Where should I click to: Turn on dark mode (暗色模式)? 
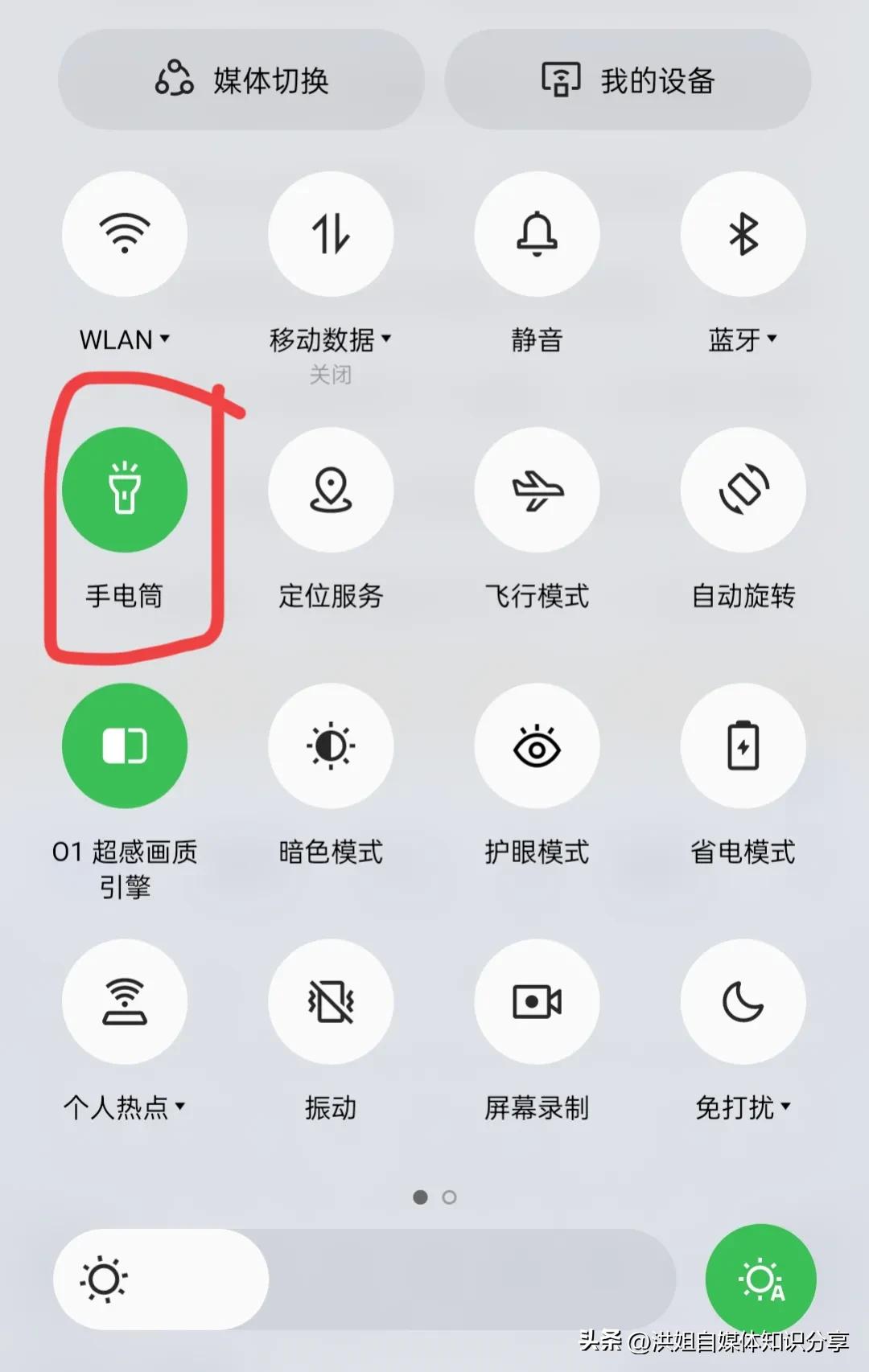click(331, 746)
